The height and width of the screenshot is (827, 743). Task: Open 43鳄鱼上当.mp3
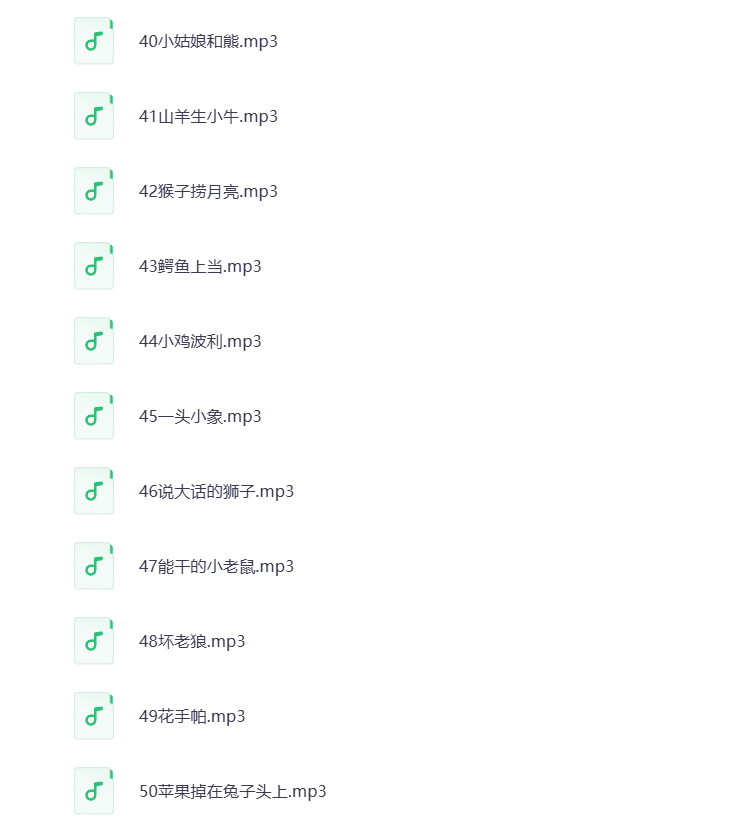[x=200, y=266]
